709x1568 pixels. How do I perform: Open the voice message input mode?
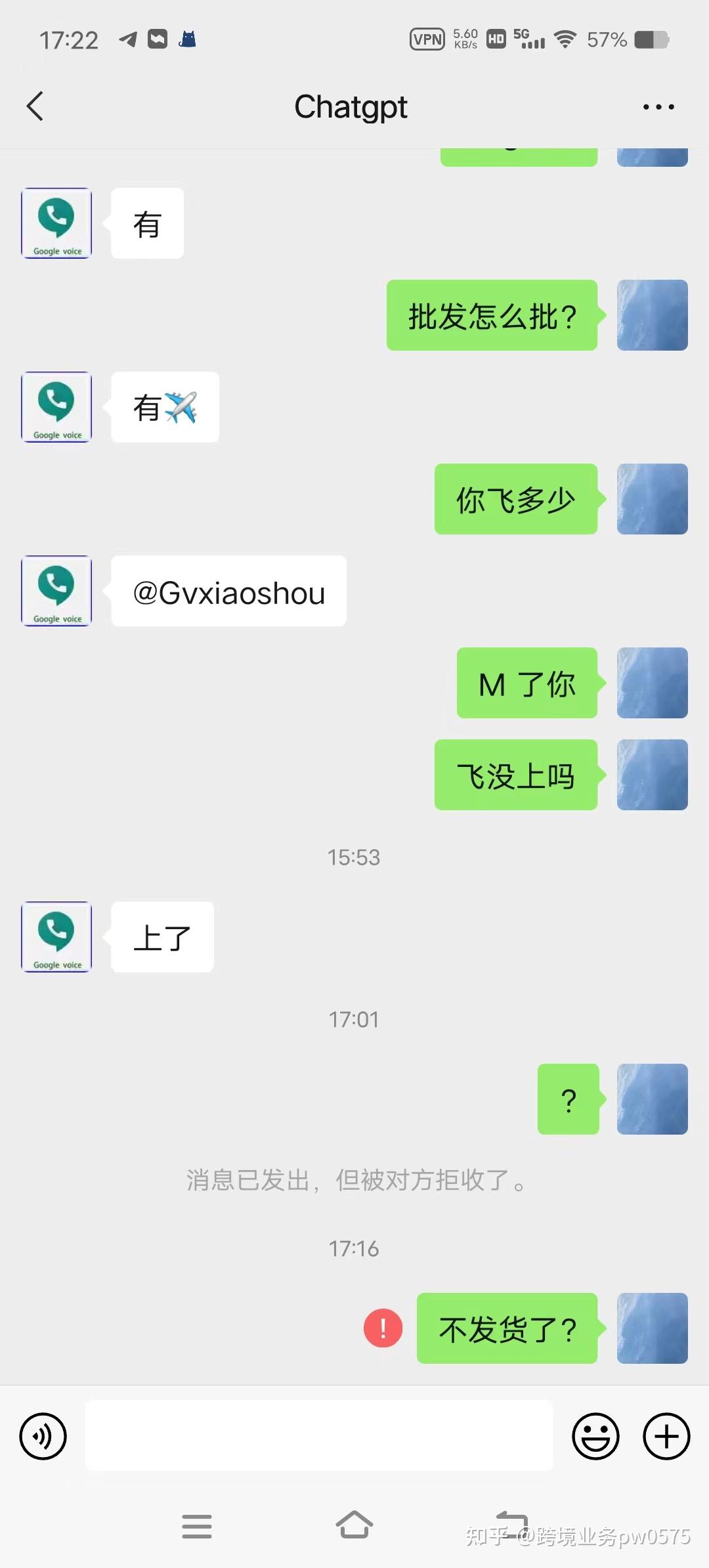click(x=43, y=1435)
